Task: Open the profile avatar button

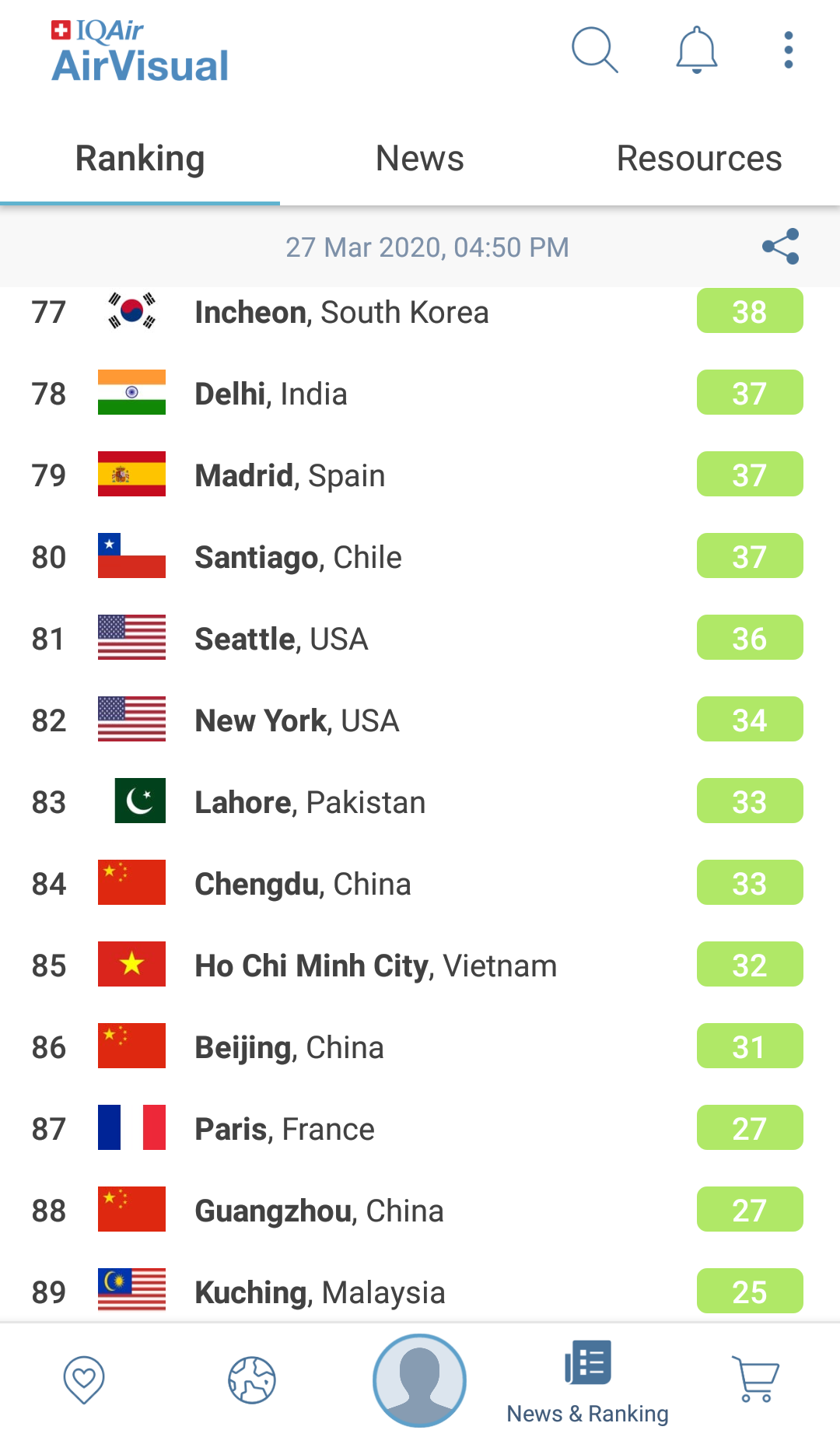Action: [x=420, y=1380]
